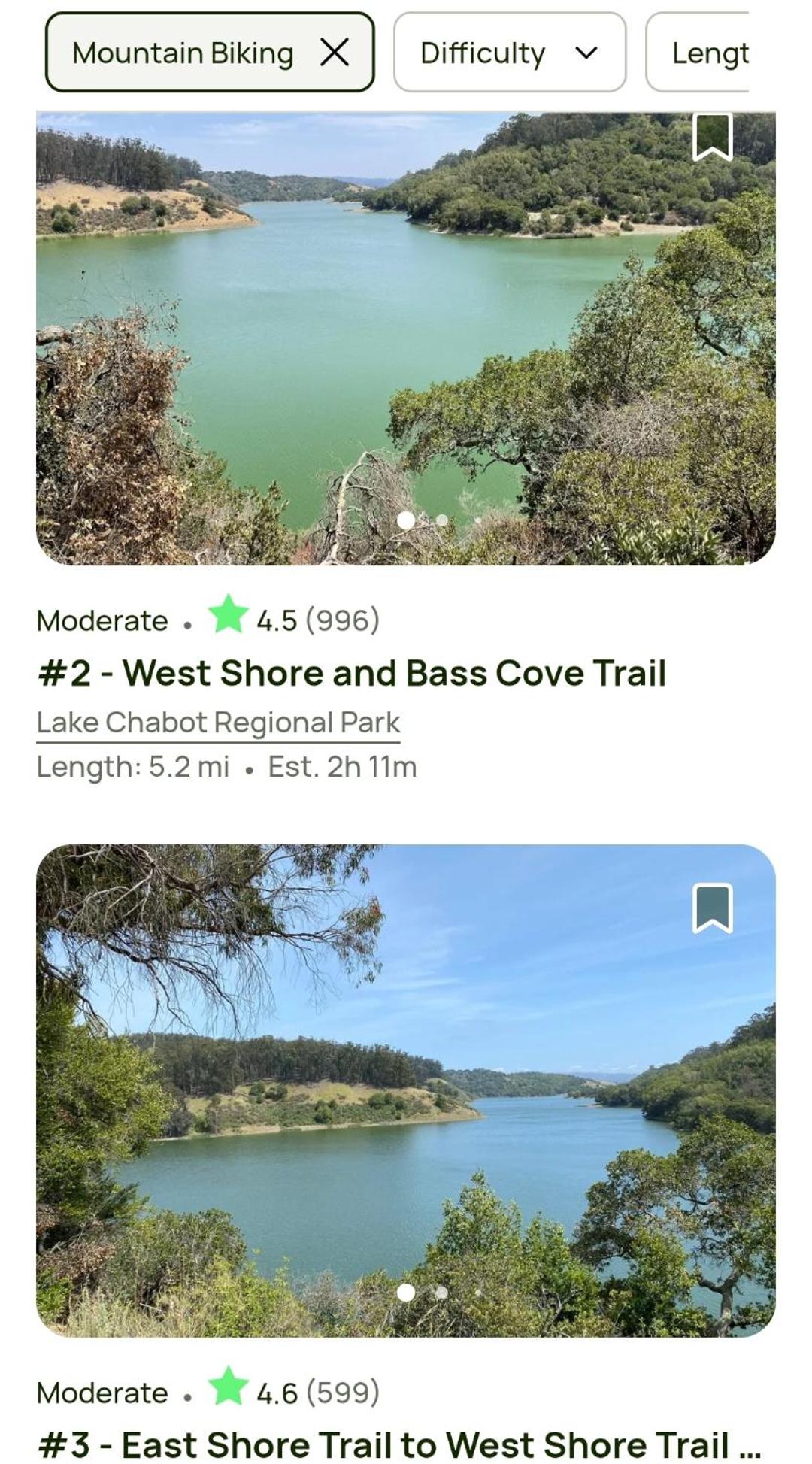Expand the Difficulty dropdown
The height and width of the screenshot is (1464, 812).
tap(510, 53)
